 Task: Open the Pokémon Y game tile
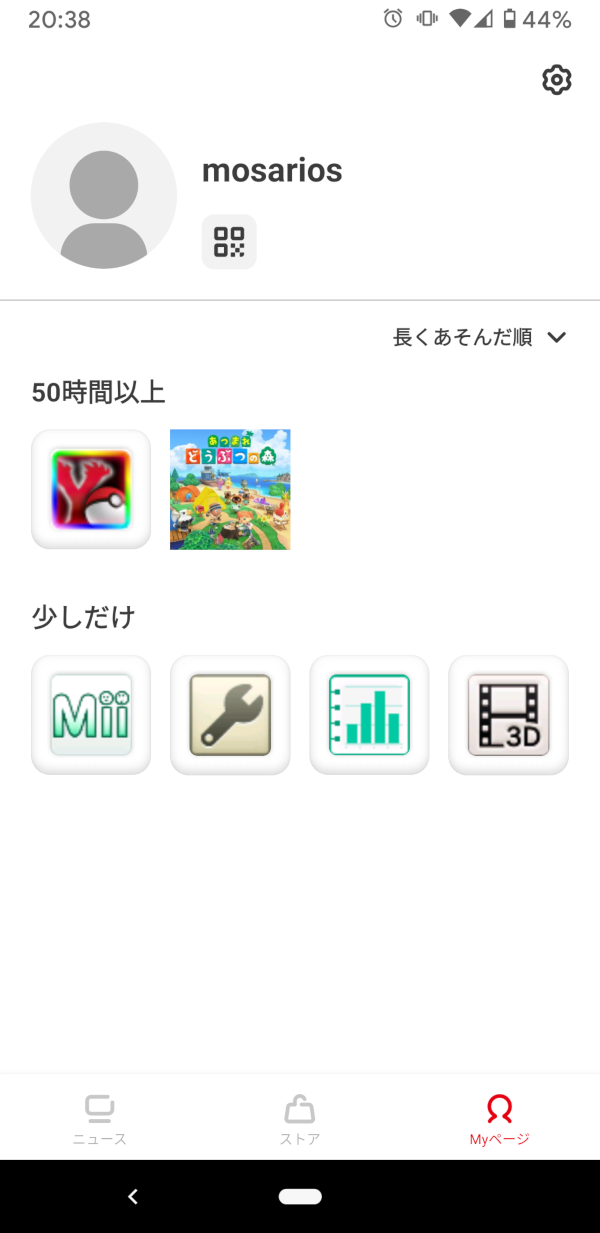coord(91,490)
